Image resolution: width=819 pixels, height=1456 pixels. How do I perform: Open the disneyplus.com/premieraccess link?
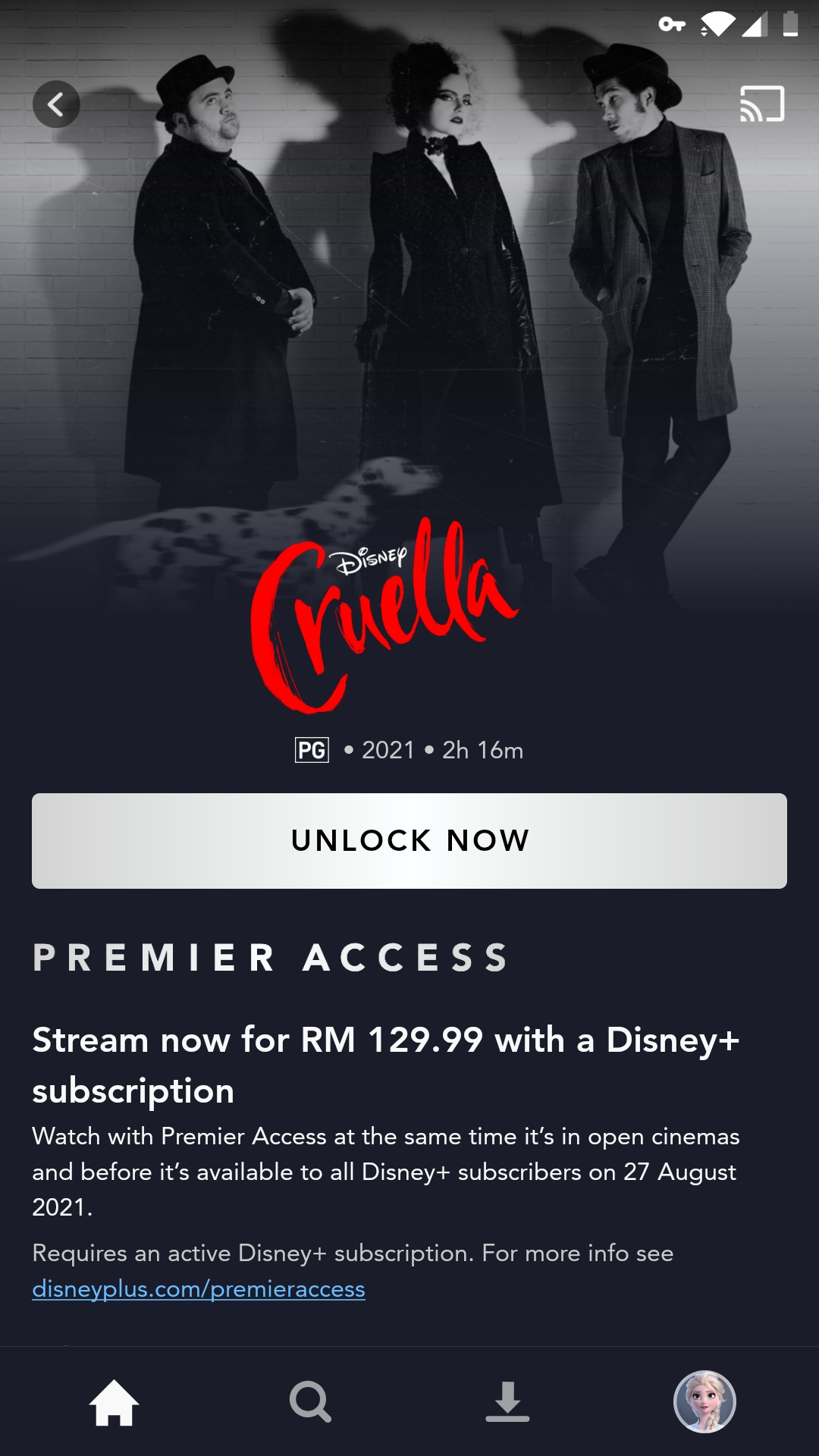tap(199, 1288)
